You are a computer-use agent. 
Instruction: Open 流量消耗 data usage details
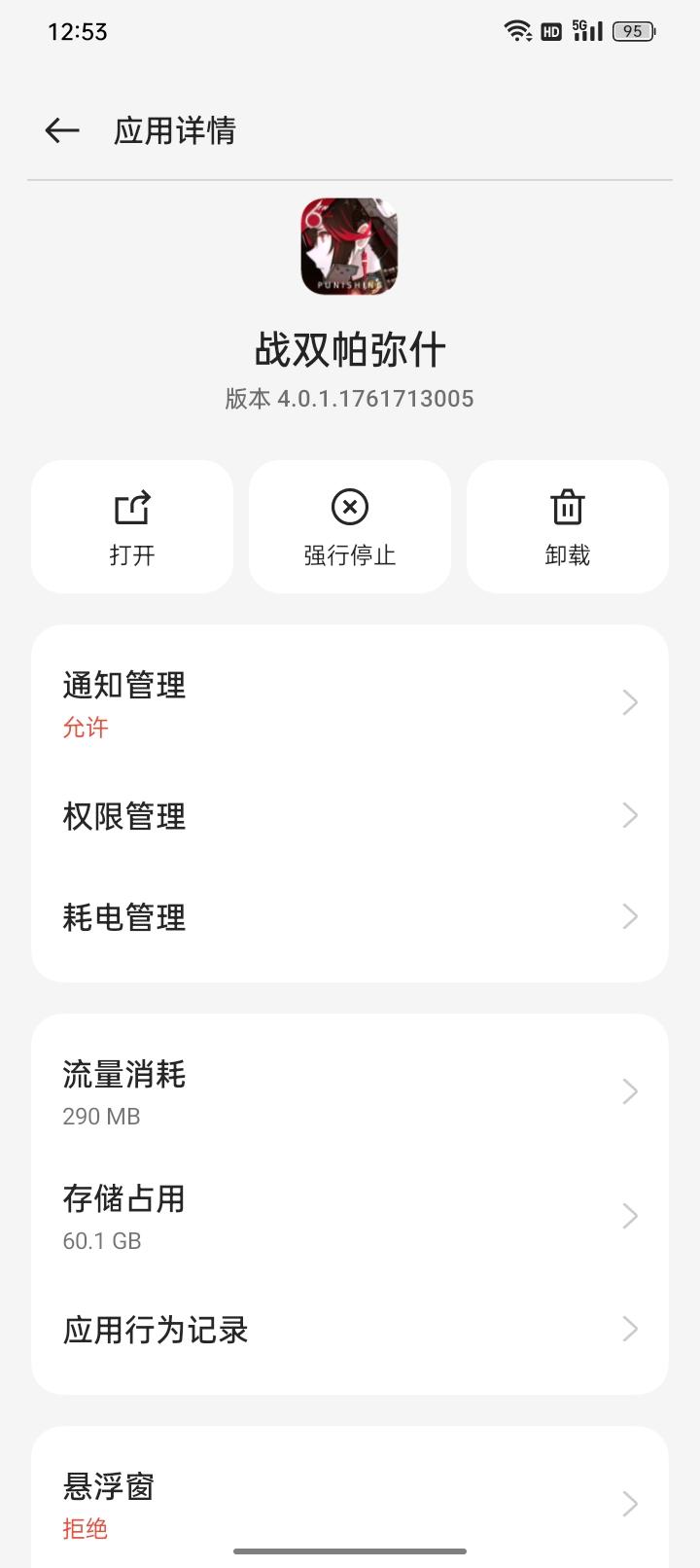350,1092
